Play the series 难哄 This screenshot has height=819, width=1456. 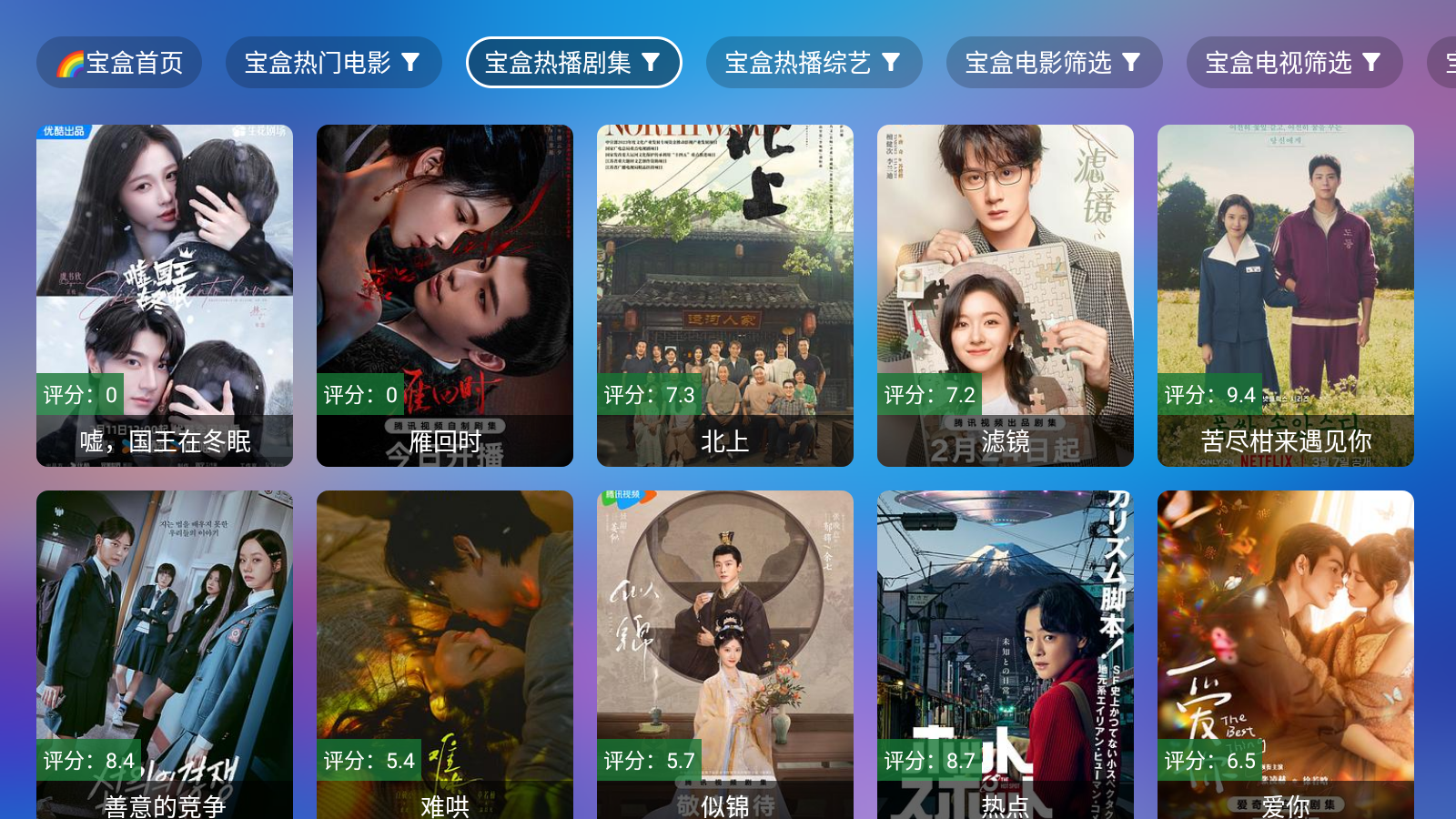pos(445,655)
